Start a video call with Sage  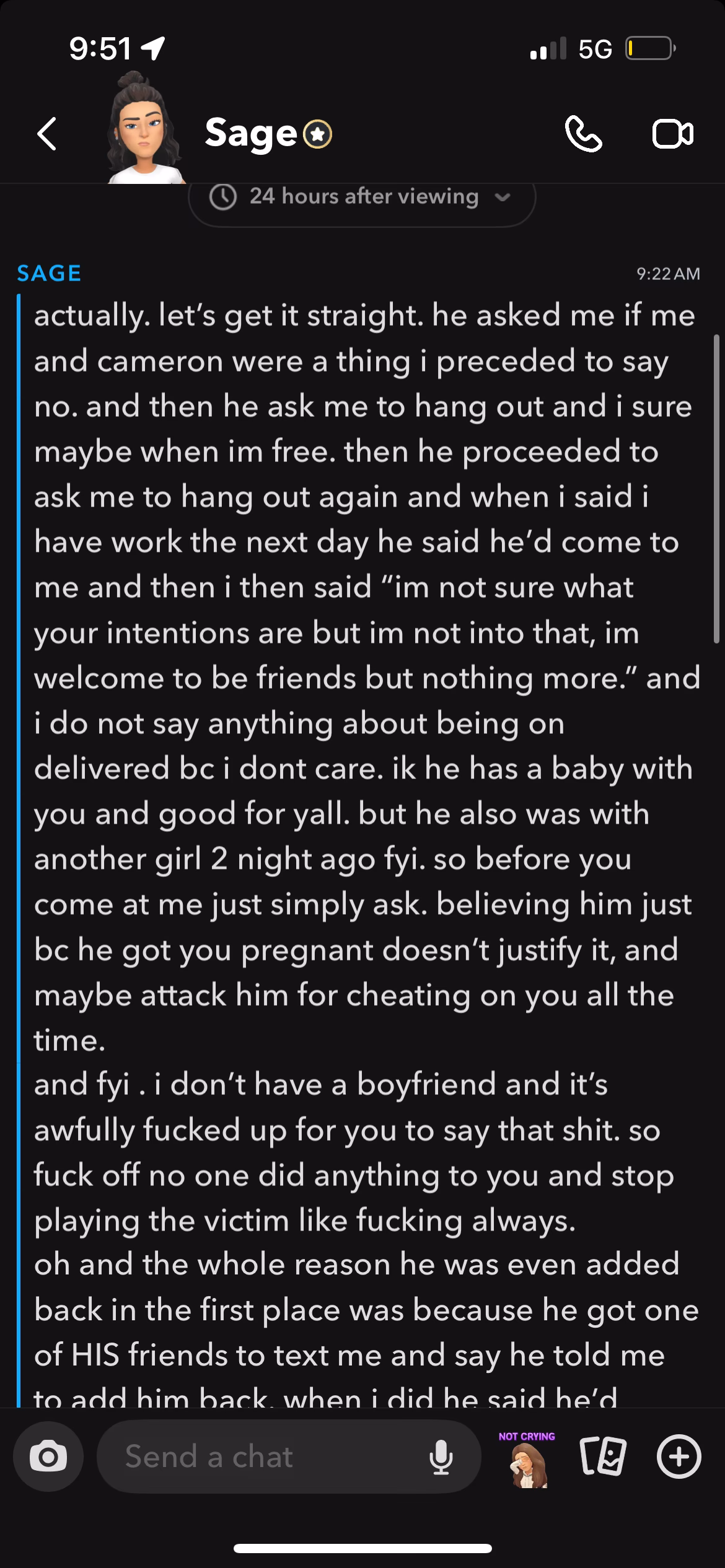tap(672, 134)
